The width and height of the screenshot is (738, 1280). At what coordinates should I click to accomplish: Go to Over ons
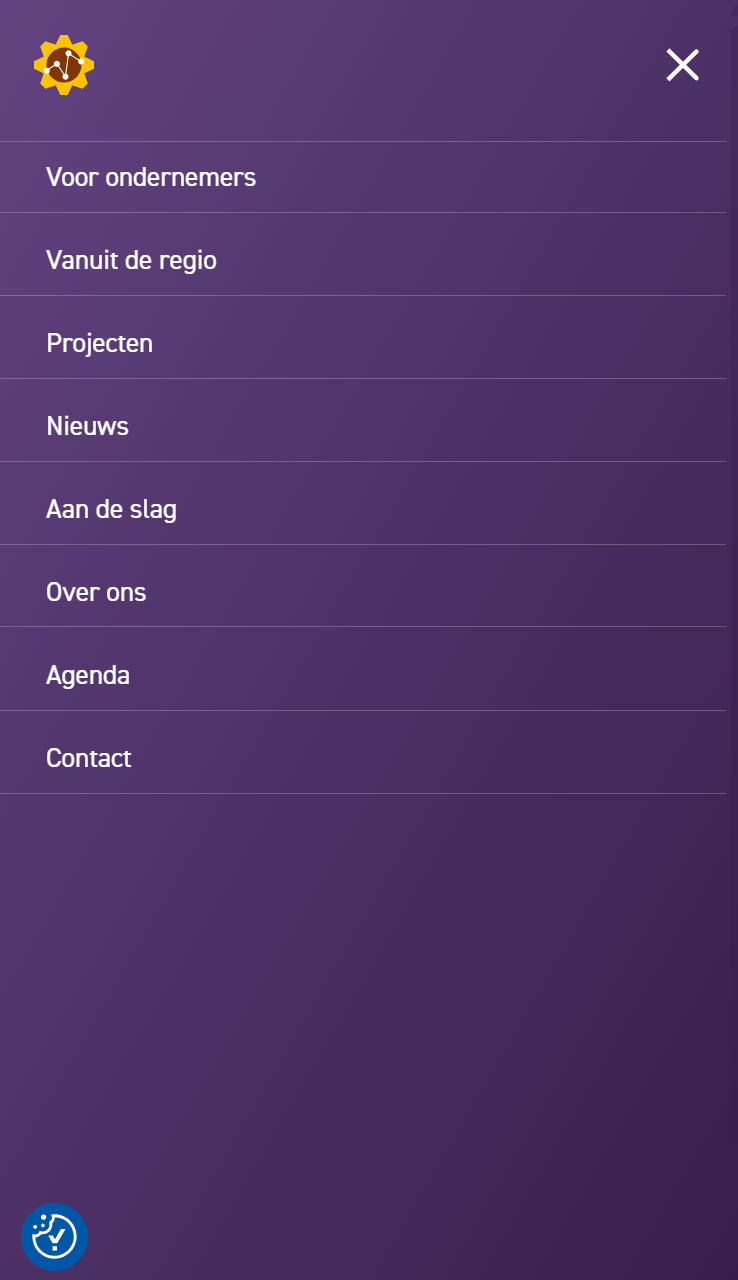tap(363, 592)
